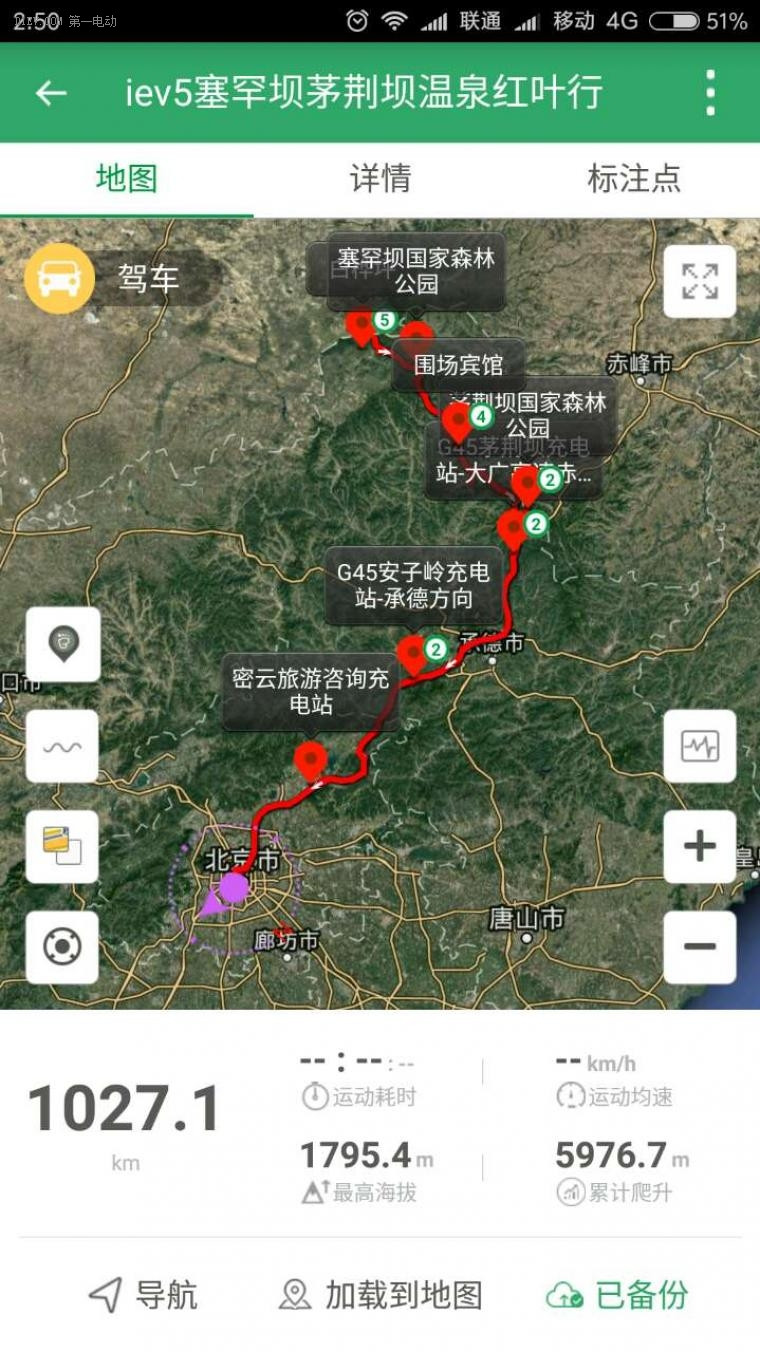Start navigation with 导航
Viewport: 760px width, 1352px height.
(x=143, y=1295)
